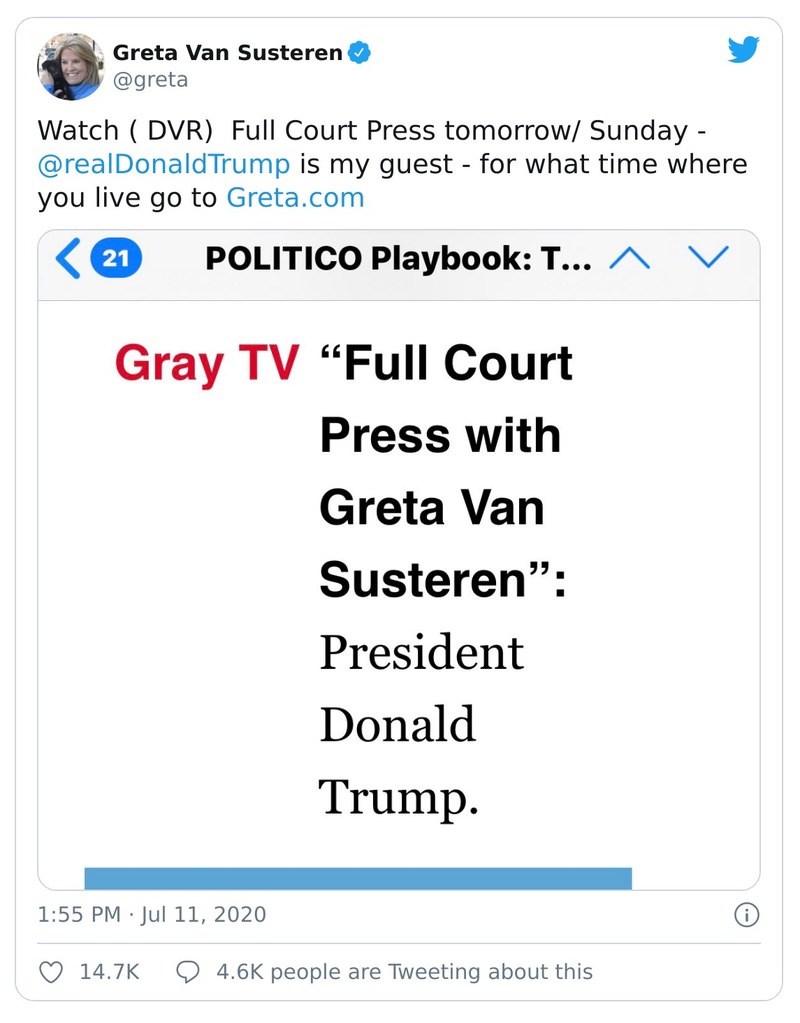Open Greta Van Susteren's profile picture
This screenshot has width=800, height=1023.
click(x=71, y=66)
